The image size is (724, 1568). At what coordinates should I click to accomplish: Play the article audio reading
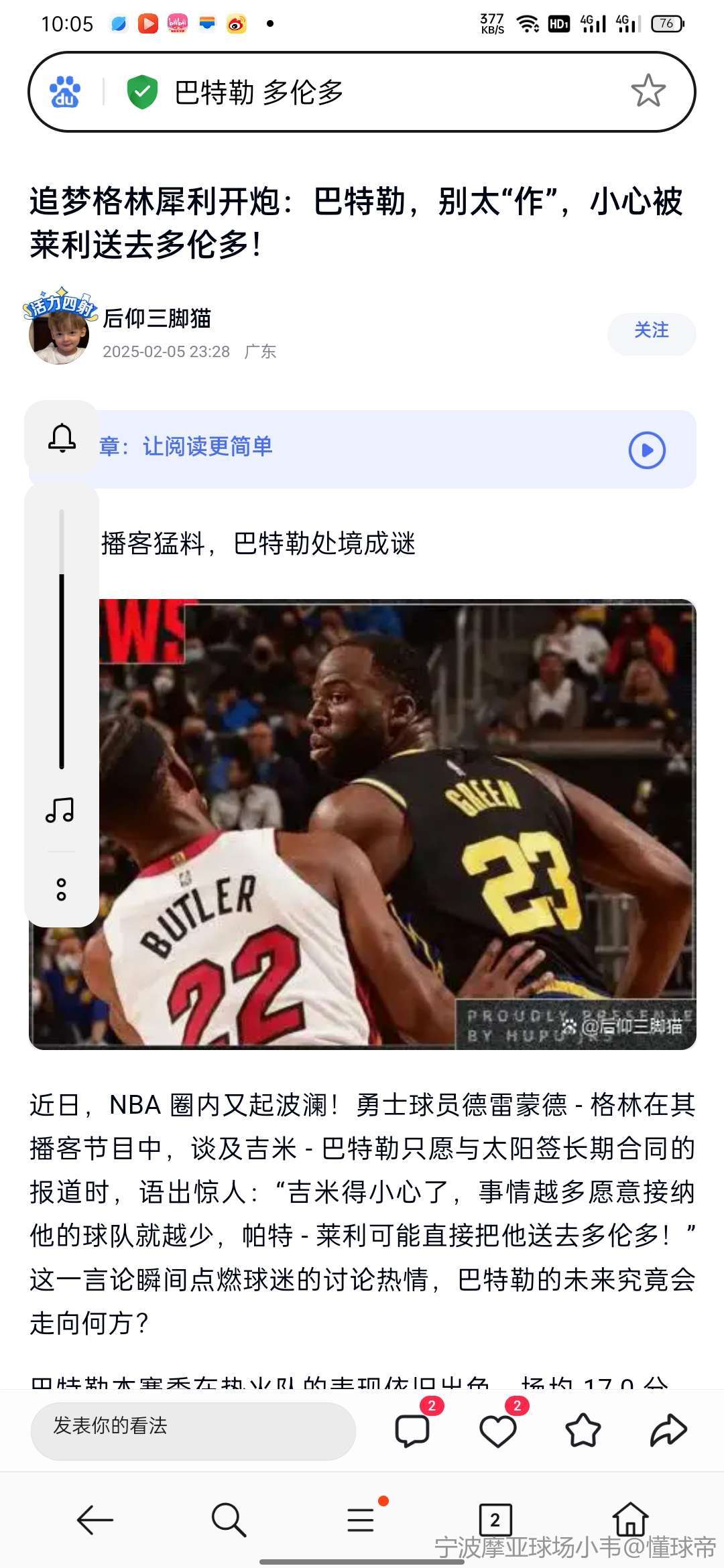(x=647, y=450)
